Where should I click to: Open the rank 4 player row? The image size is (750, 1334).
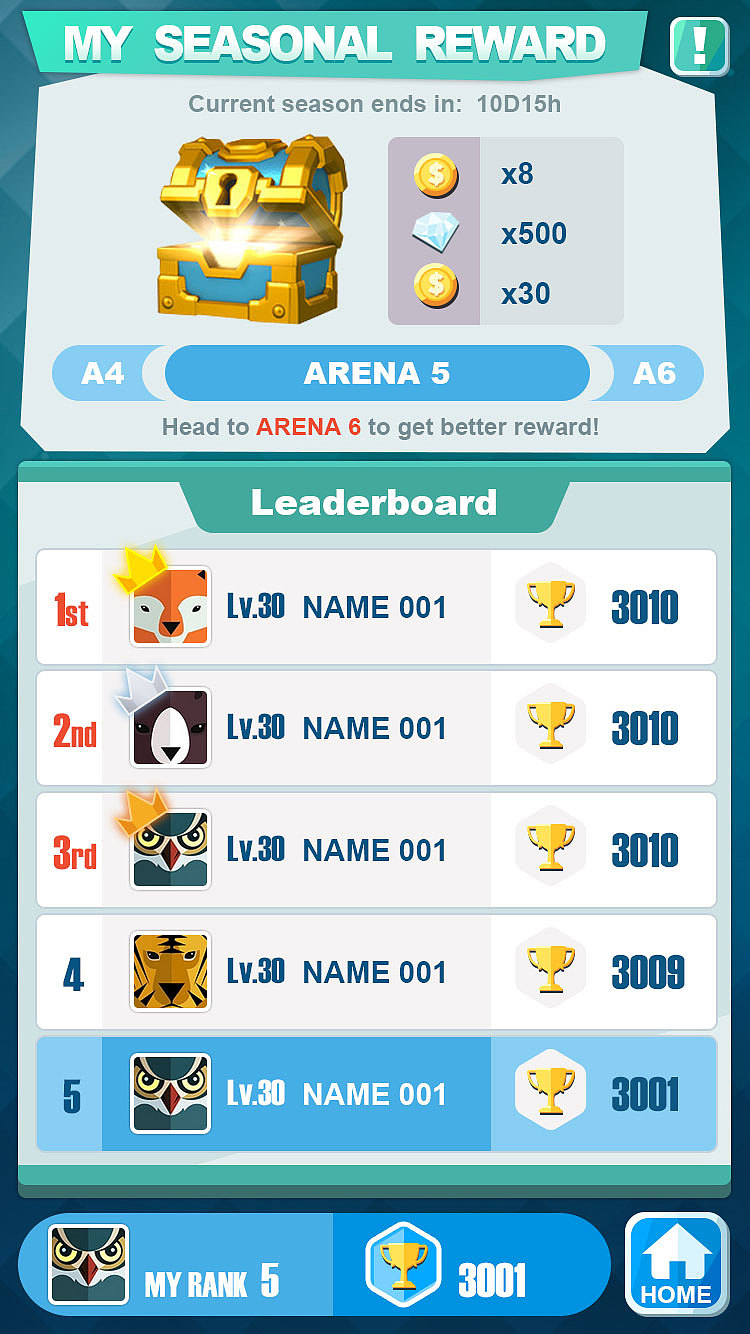(377, 972)
